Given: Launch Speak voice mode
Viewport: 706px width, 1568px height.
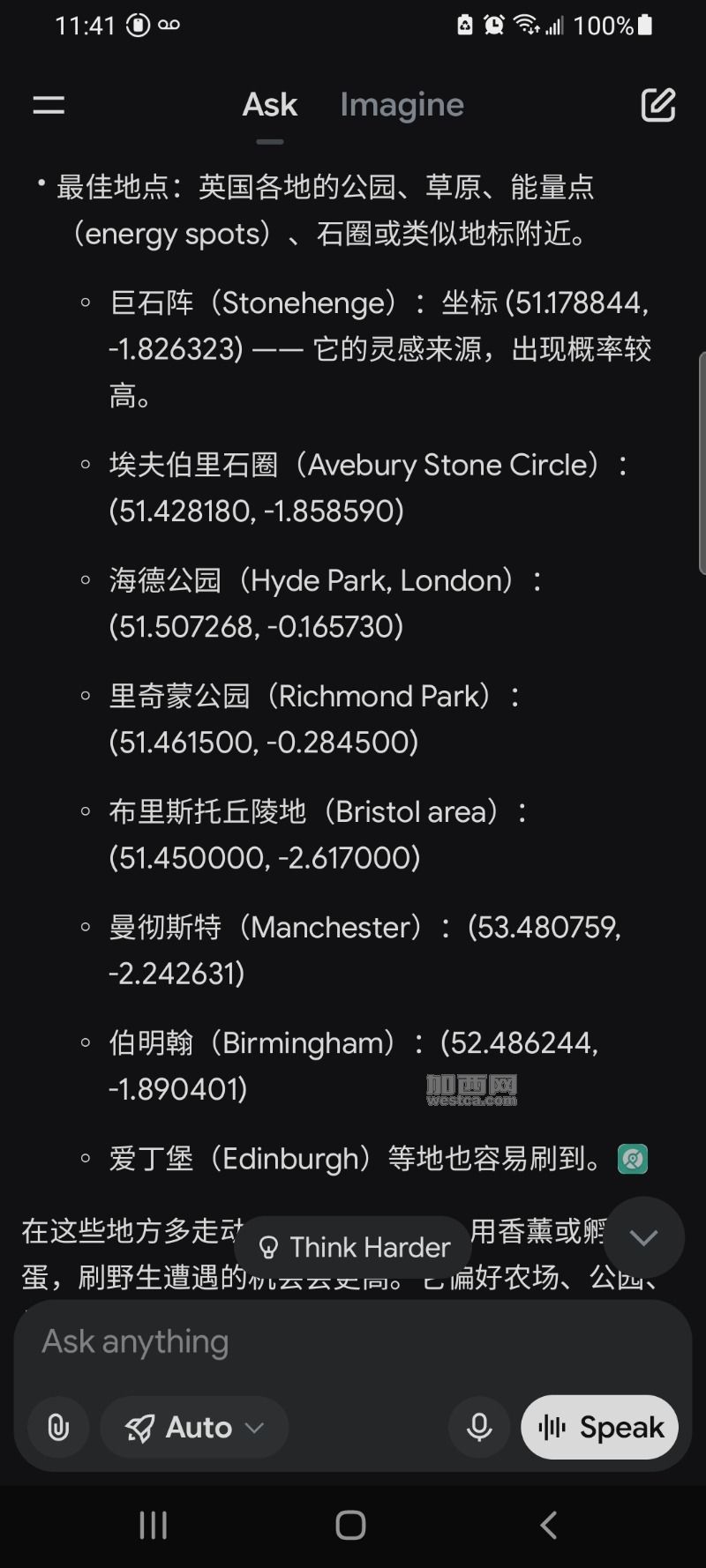Looking at the screenshot, I should (x=600, y=1427).
